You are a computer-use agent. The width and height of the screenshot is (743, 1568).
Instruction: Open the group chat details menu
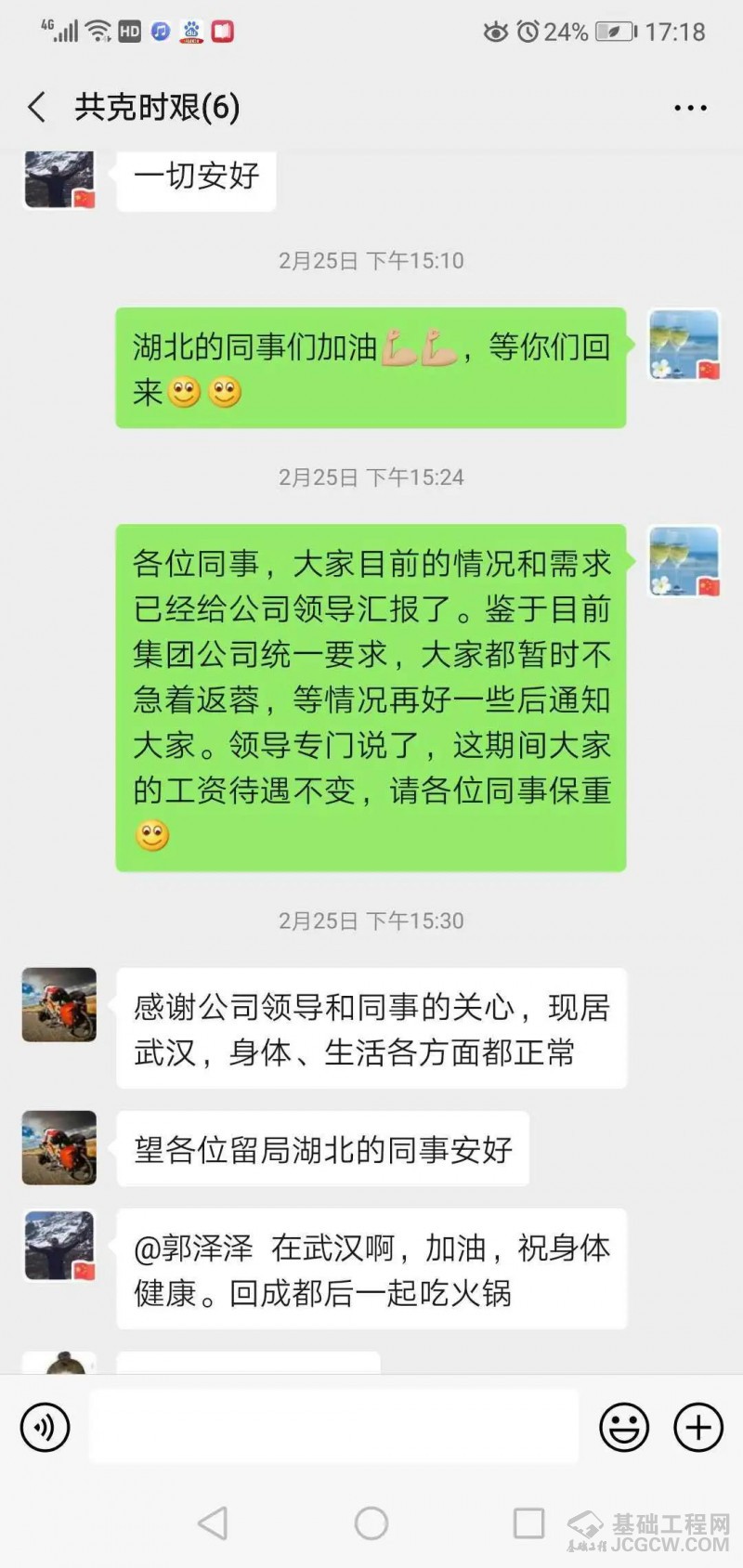[690, 108]
